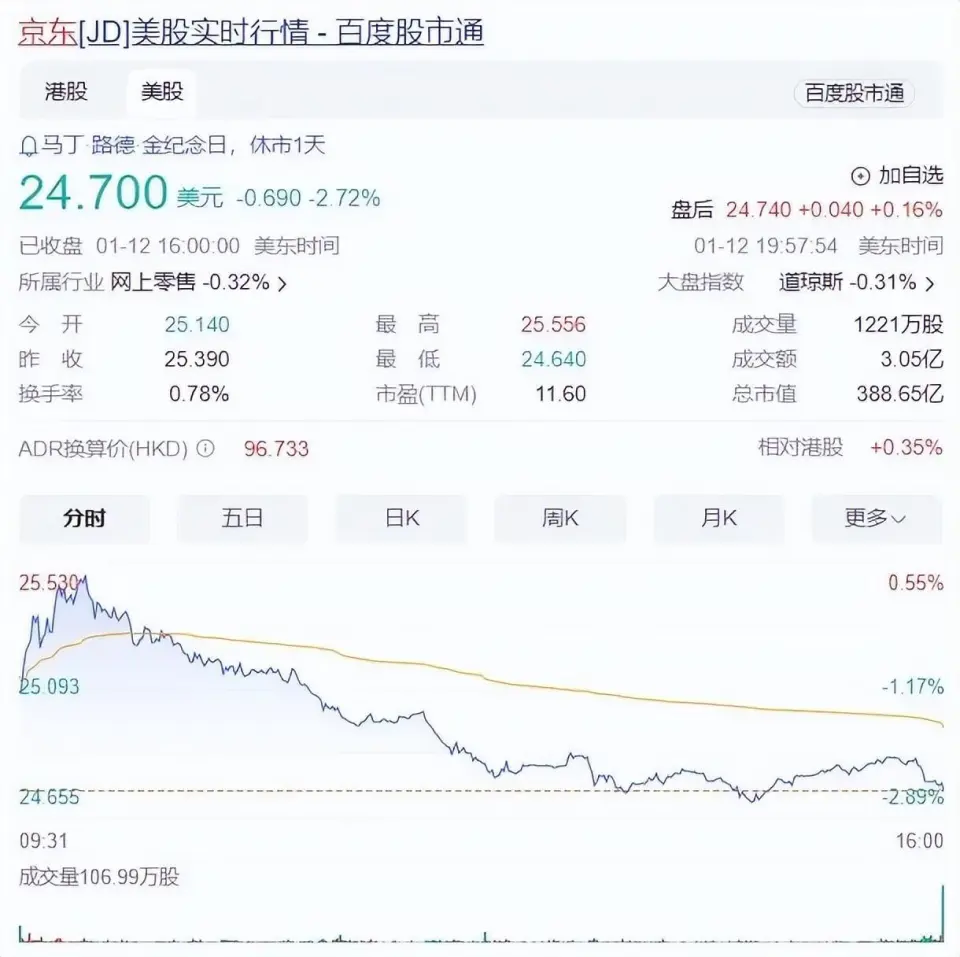Expand the 更多 chart options dropdown
The width and height of the screenshot is (960, 957).
click(876, 518)
